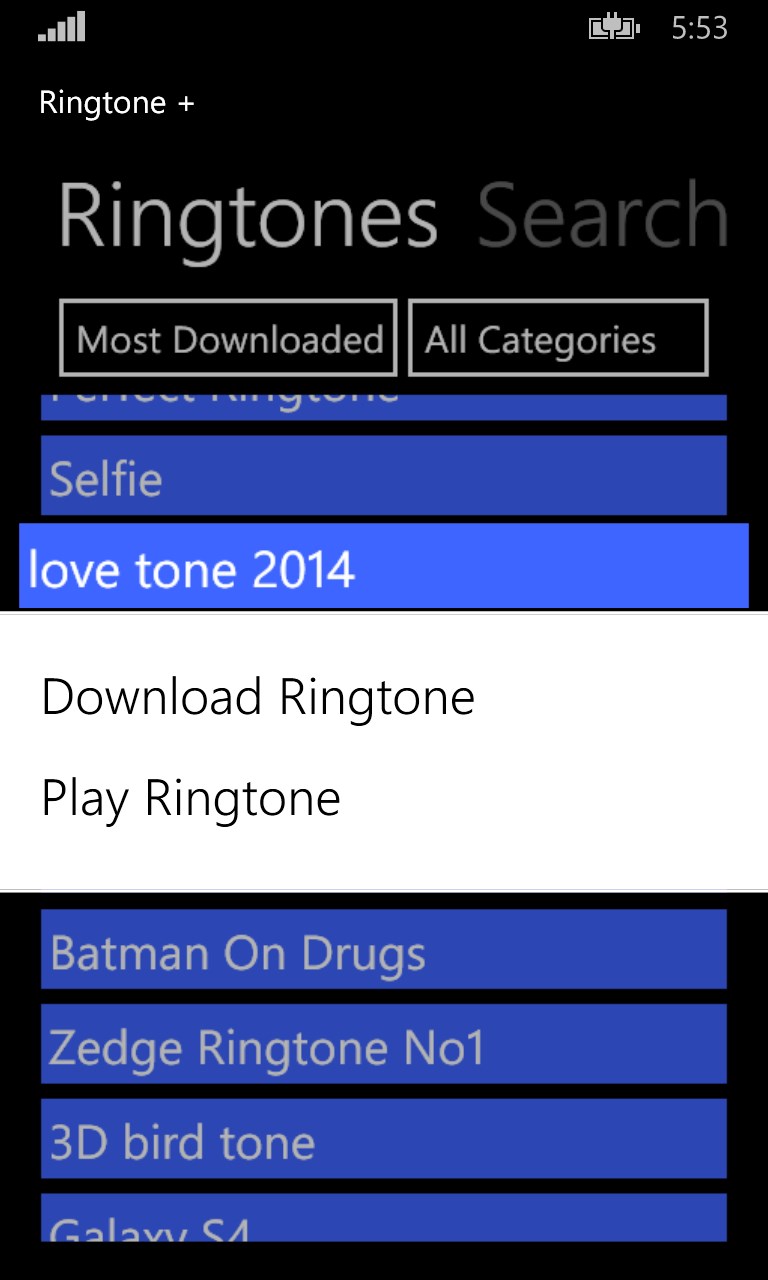This screenshot has height=1280, width=768.
Task: Tap the love tone 2014 ringtone
Action: [383, 567]
